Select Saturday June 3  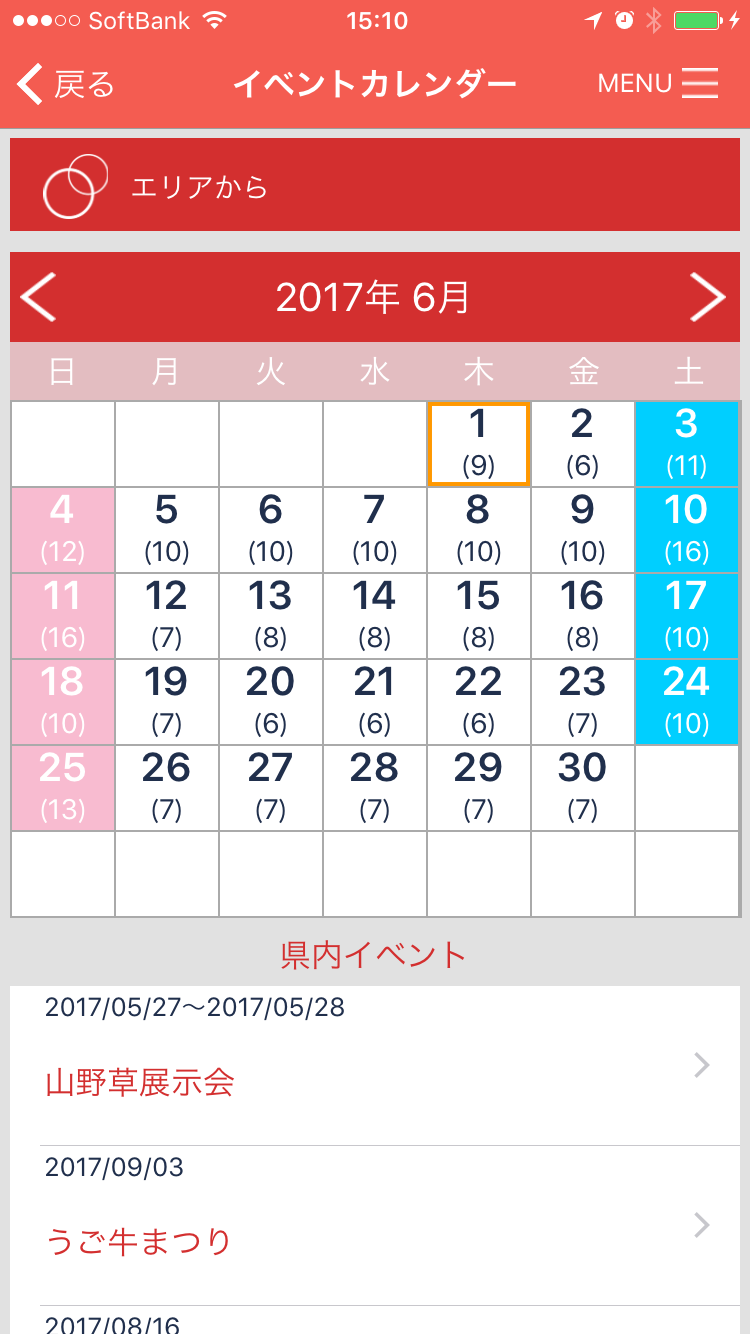point(686,444)
